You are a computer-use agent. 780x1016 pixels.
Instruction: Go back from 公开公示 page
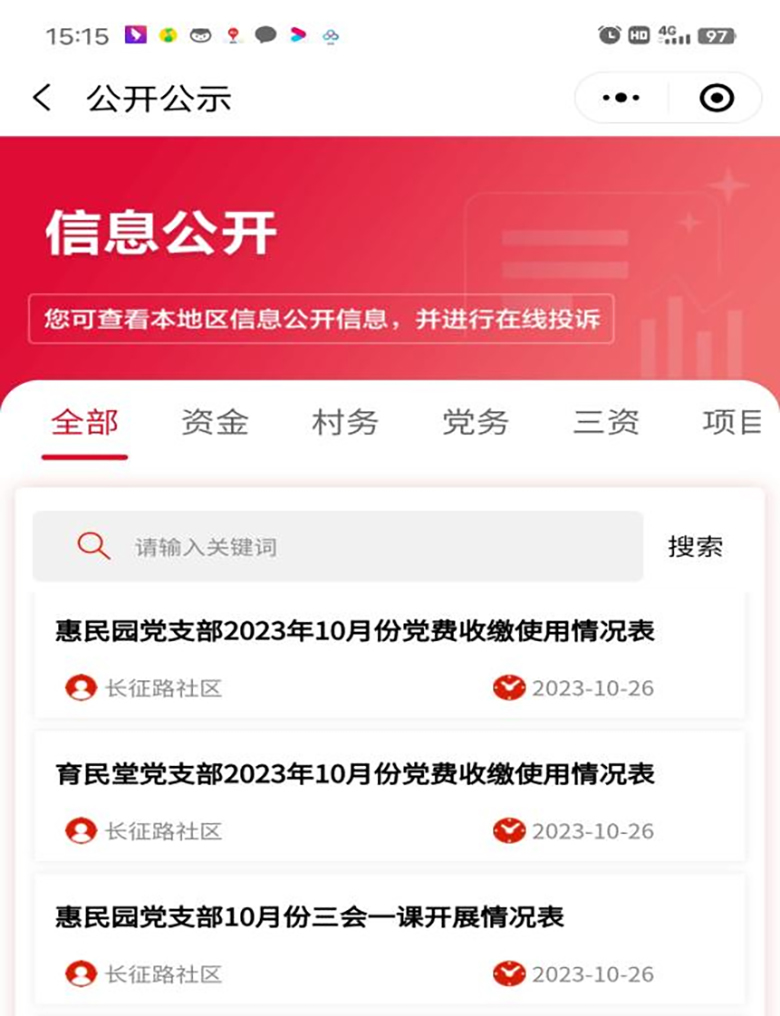pos(41,98)
